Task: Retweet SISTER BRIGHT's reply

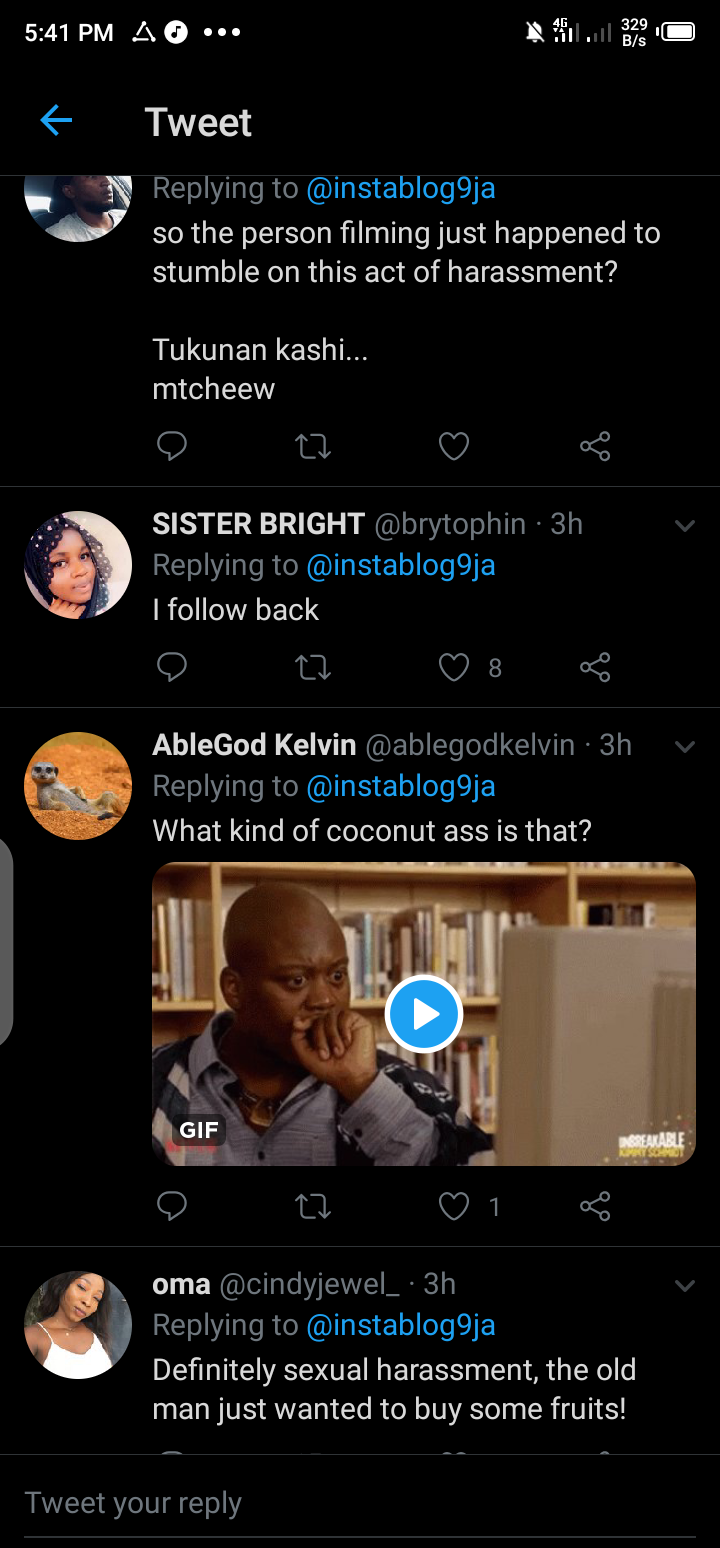Action: pyautogui.click(x=313, y=667)
